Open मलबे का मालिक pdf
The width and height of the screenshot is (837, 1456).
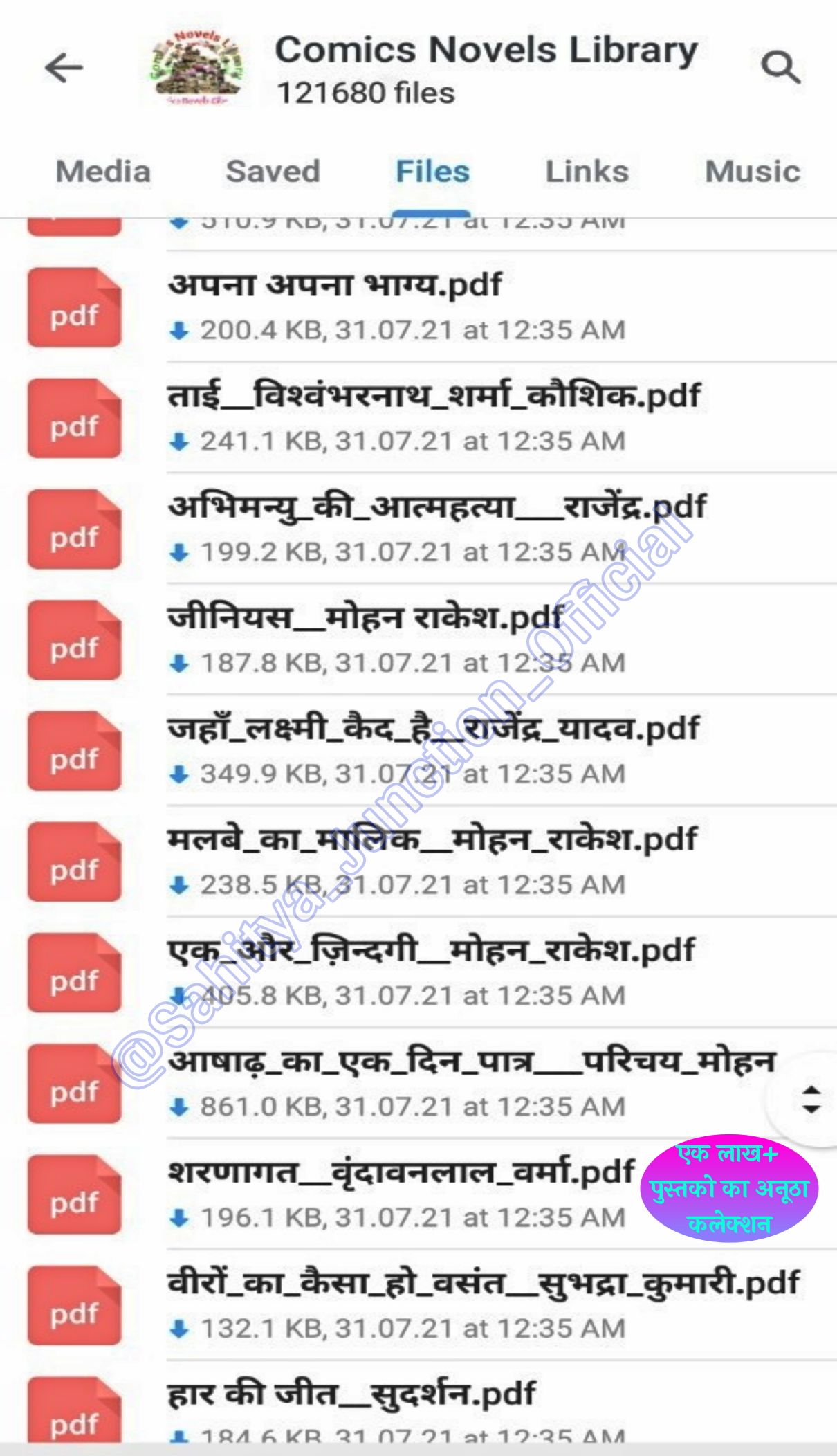pyautogui.click(x=415, y=860)
